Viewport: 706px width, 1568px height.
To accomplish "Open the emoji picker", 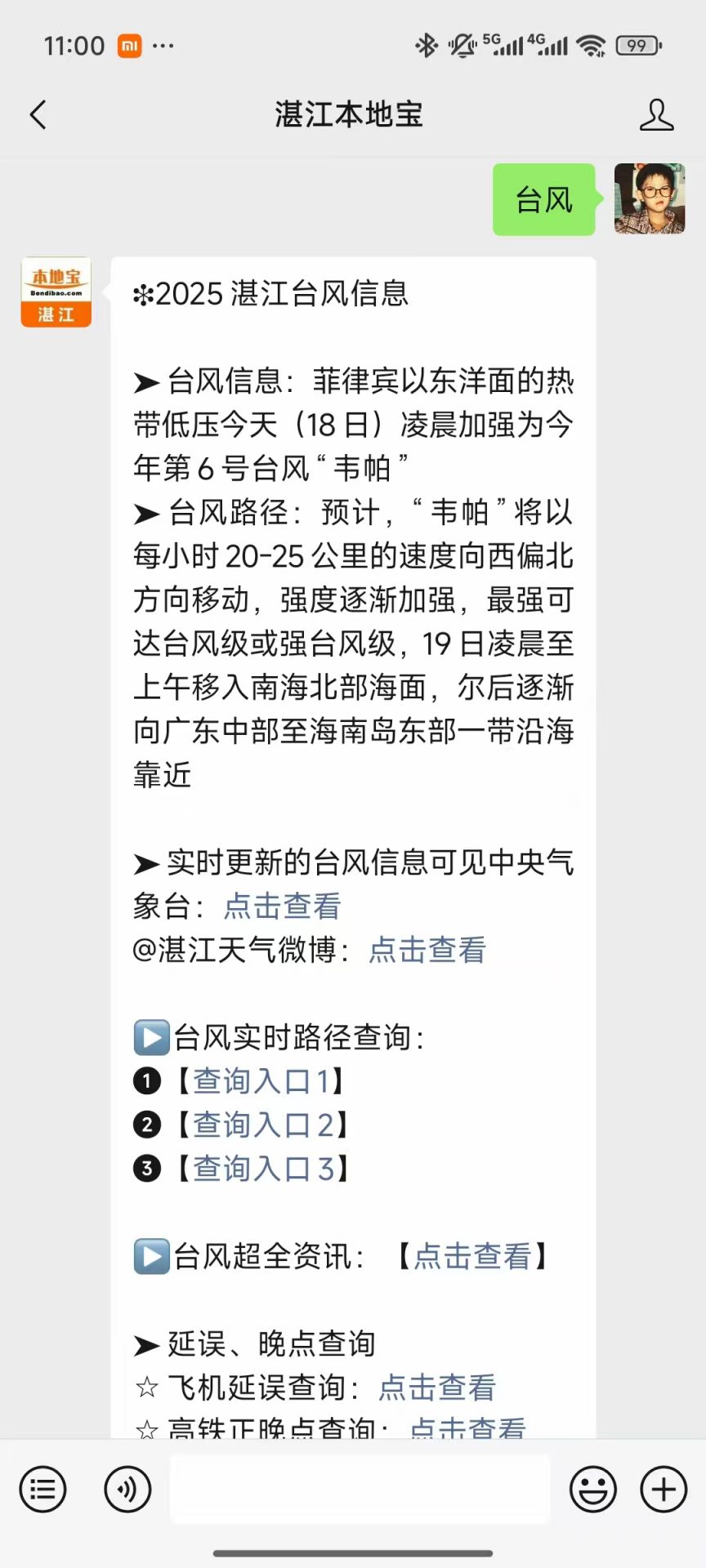I will click(x=593, y=1490).
